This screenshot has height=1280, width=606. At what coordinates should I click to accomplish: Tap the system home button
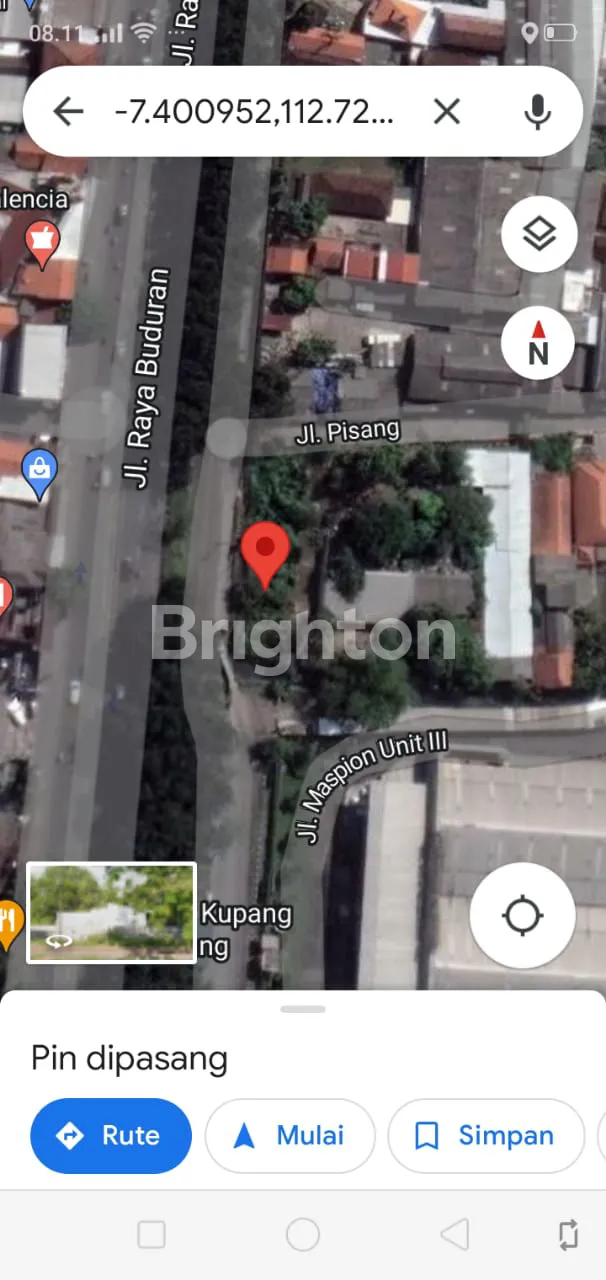point(303,1235)
